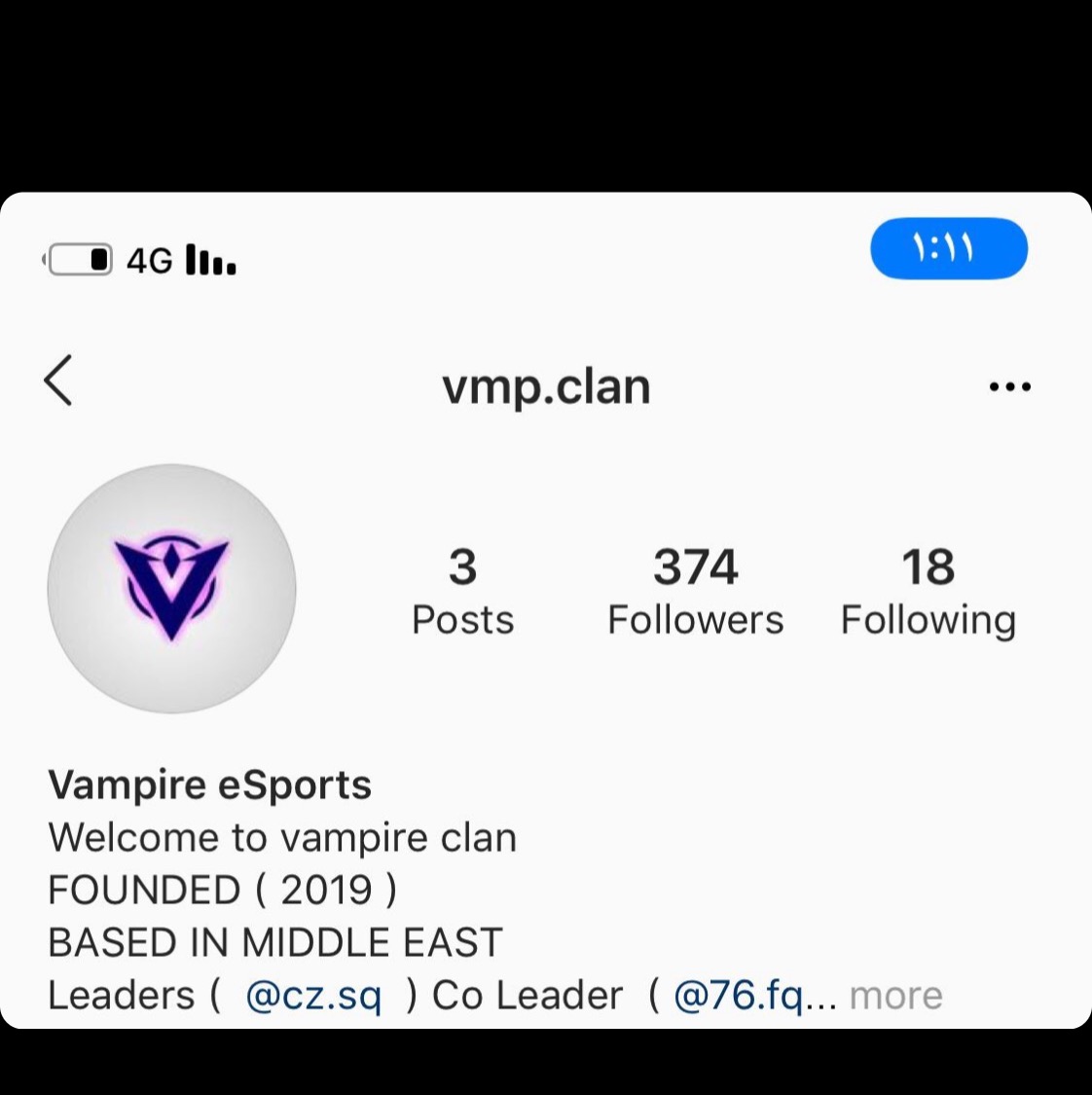1092x1095 pixels.
Task: Jump to the 3 Posts section
Action: [462, 592]
